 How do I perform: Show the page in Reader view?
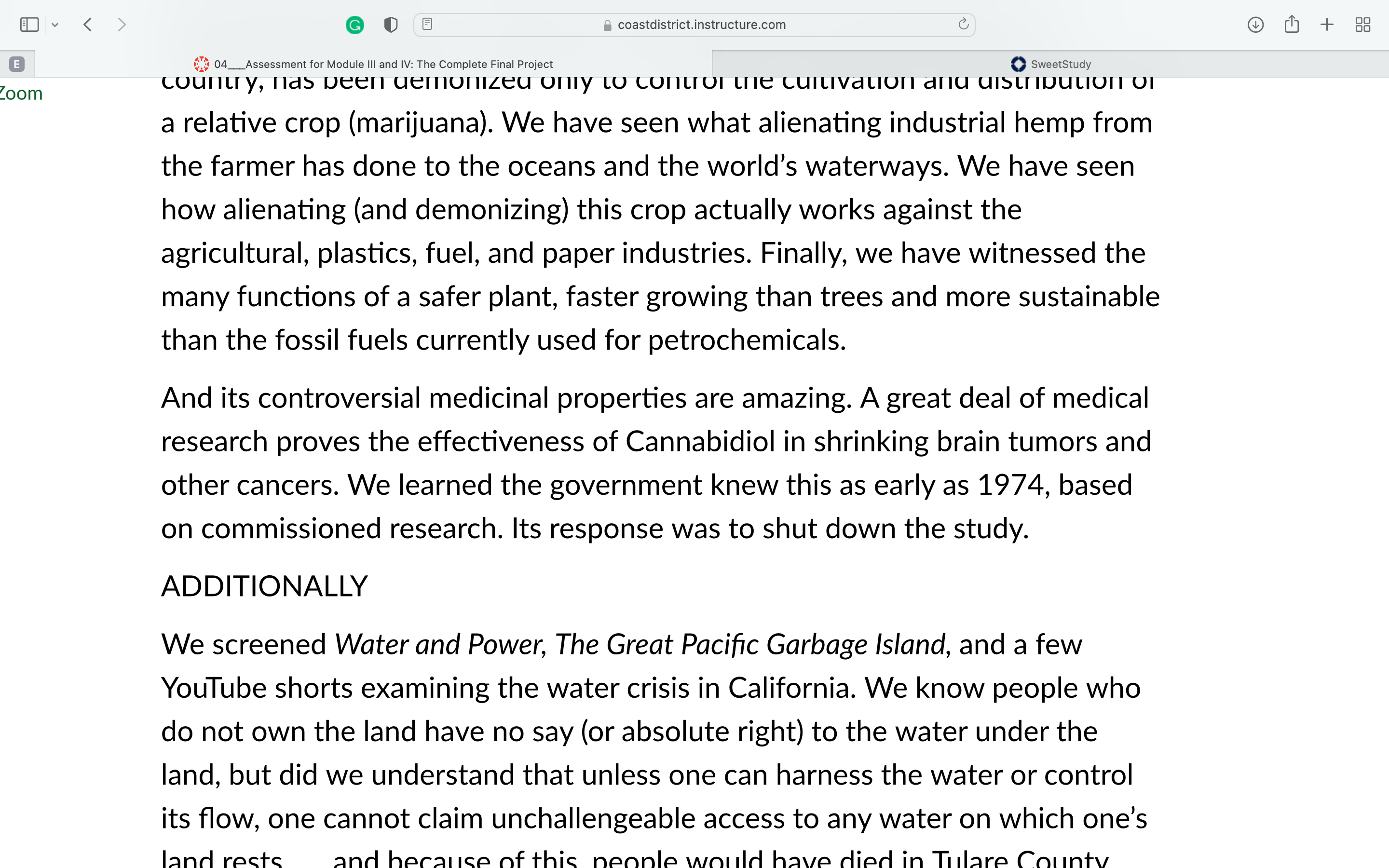(x=427, y=24)
